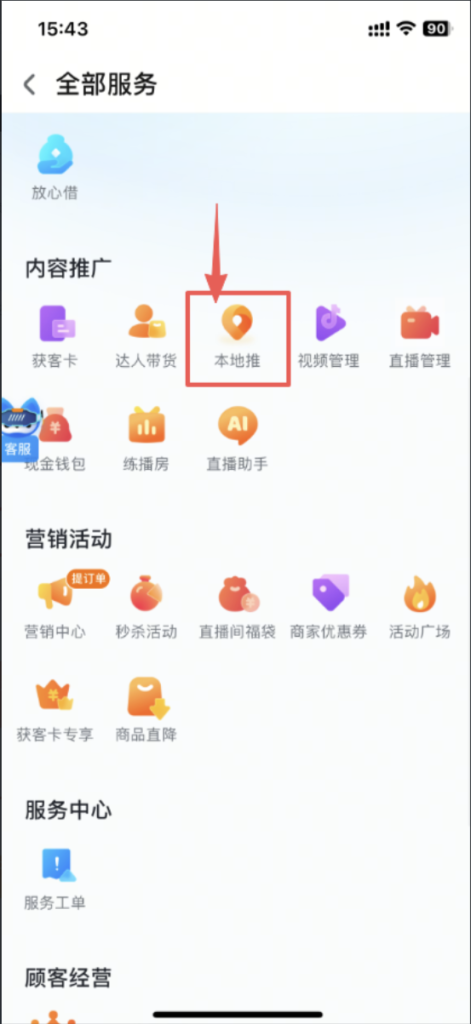Open 视频管理

pyautogui.click(x=329, y=336)
